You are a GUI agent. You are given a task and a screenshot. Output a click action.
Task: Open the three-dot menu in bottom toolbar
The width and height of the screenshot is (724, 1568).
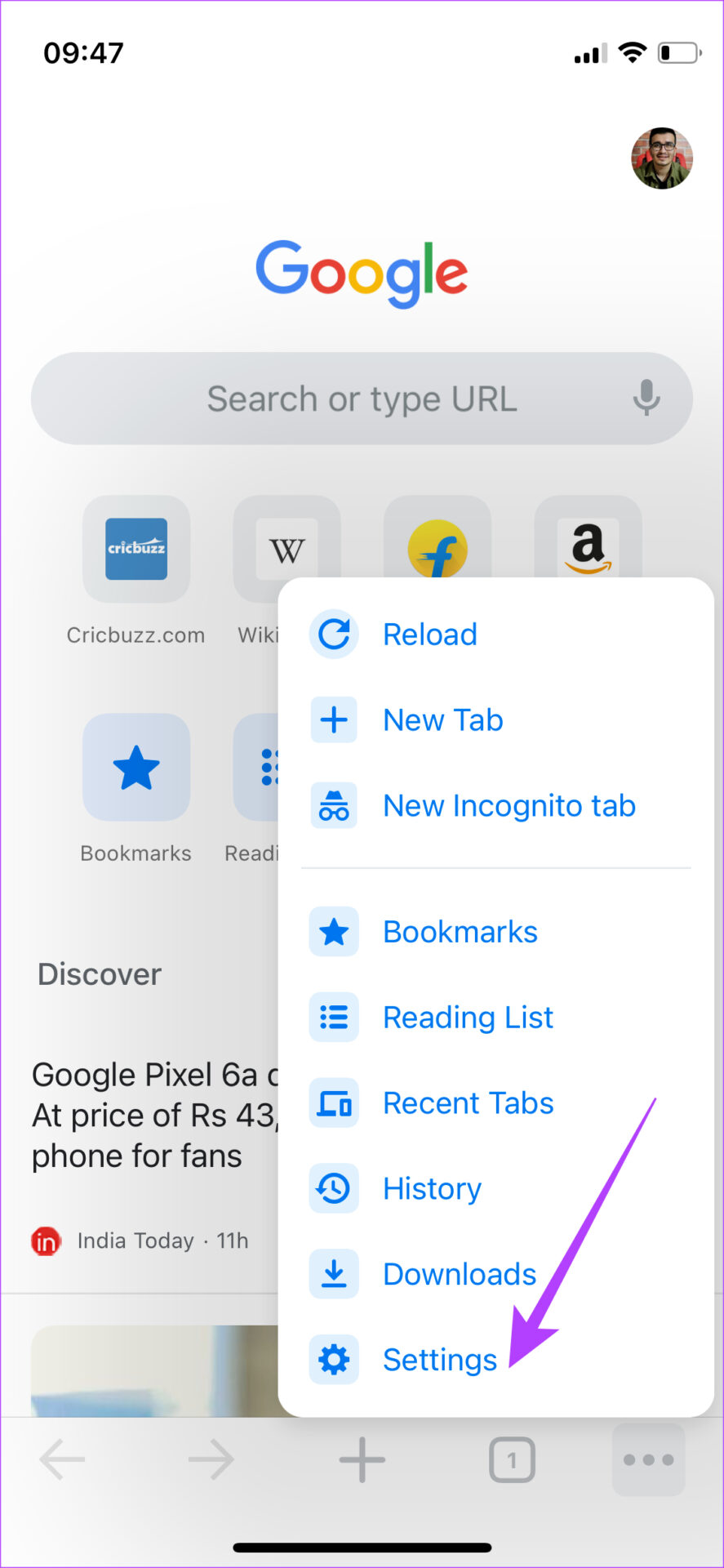point(648,1459)
